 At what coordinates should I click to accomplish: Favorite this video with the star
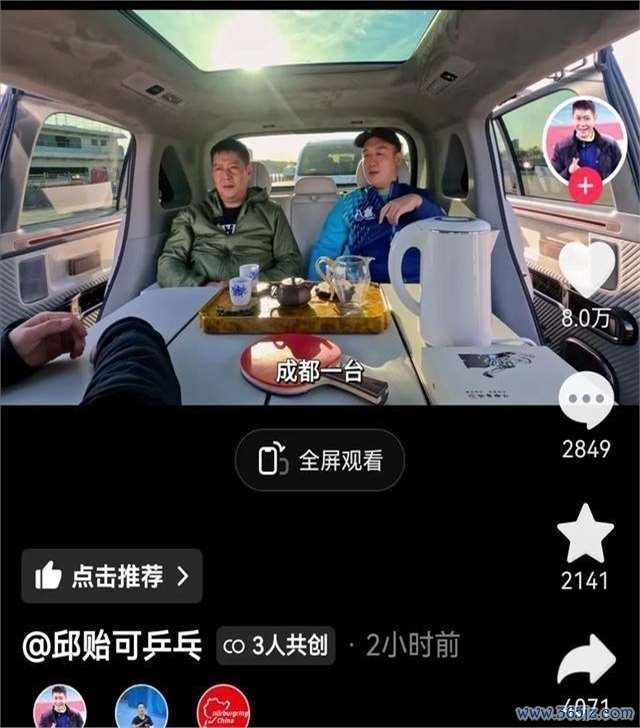[x=585, y=534]
